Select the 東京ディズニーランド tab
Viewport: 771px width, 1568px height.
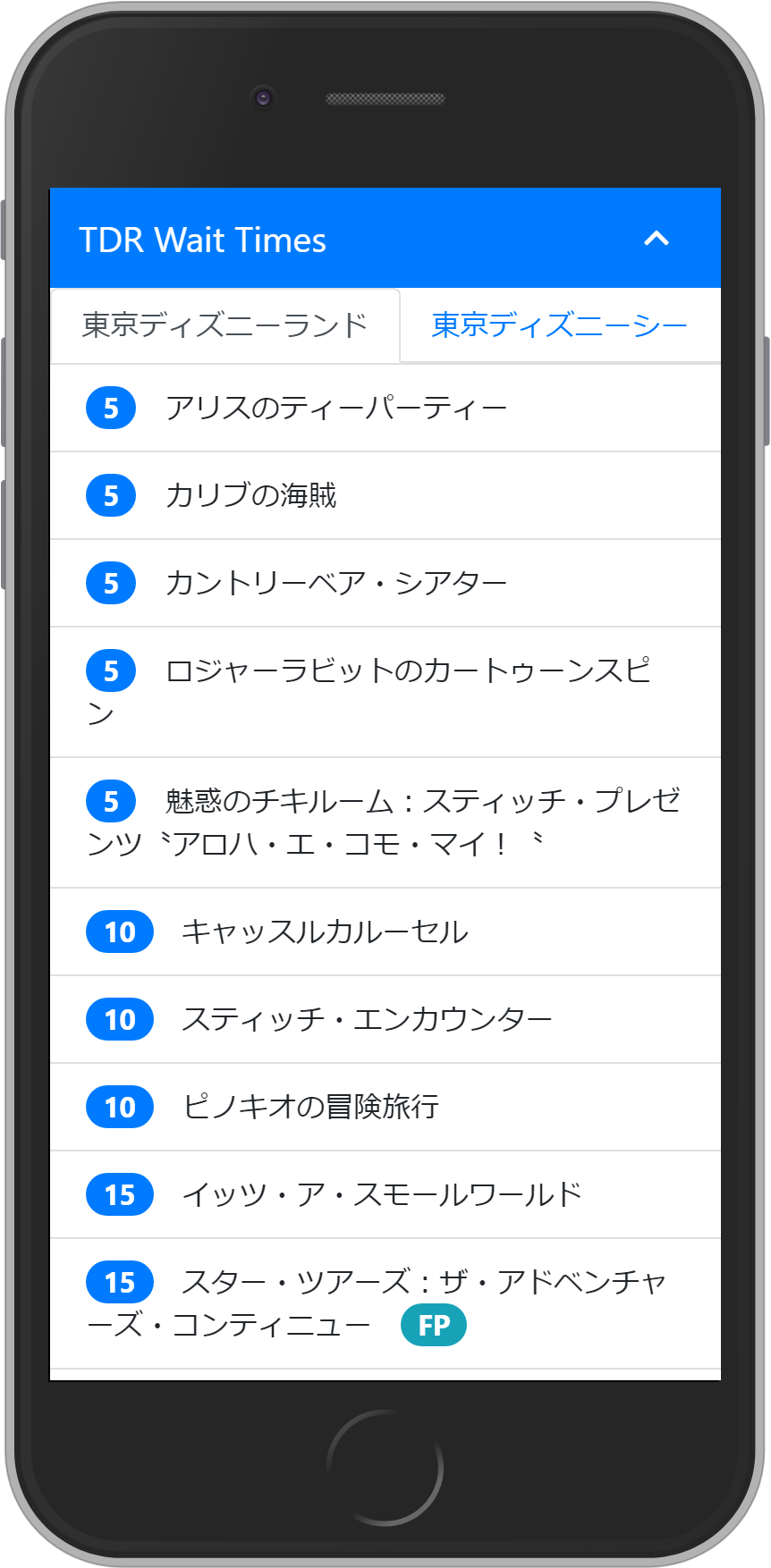pos(225,325)
